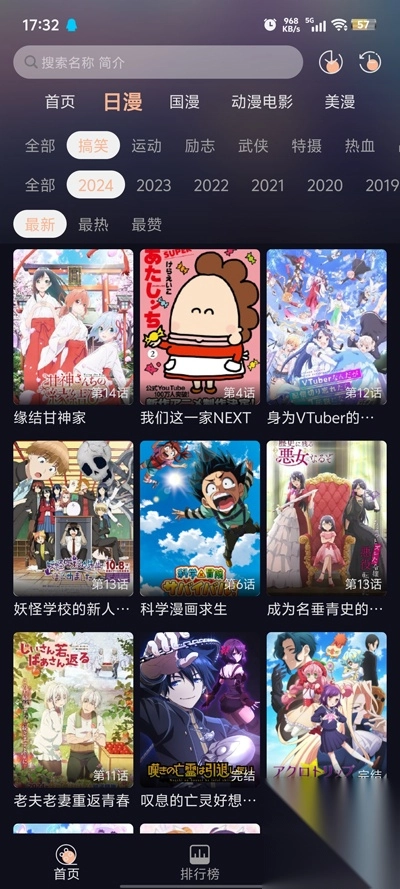400x889 pixels.
Task: Open 老夫老妻重返青春 card
Action: pyautogui.click(x=73, y=721)
